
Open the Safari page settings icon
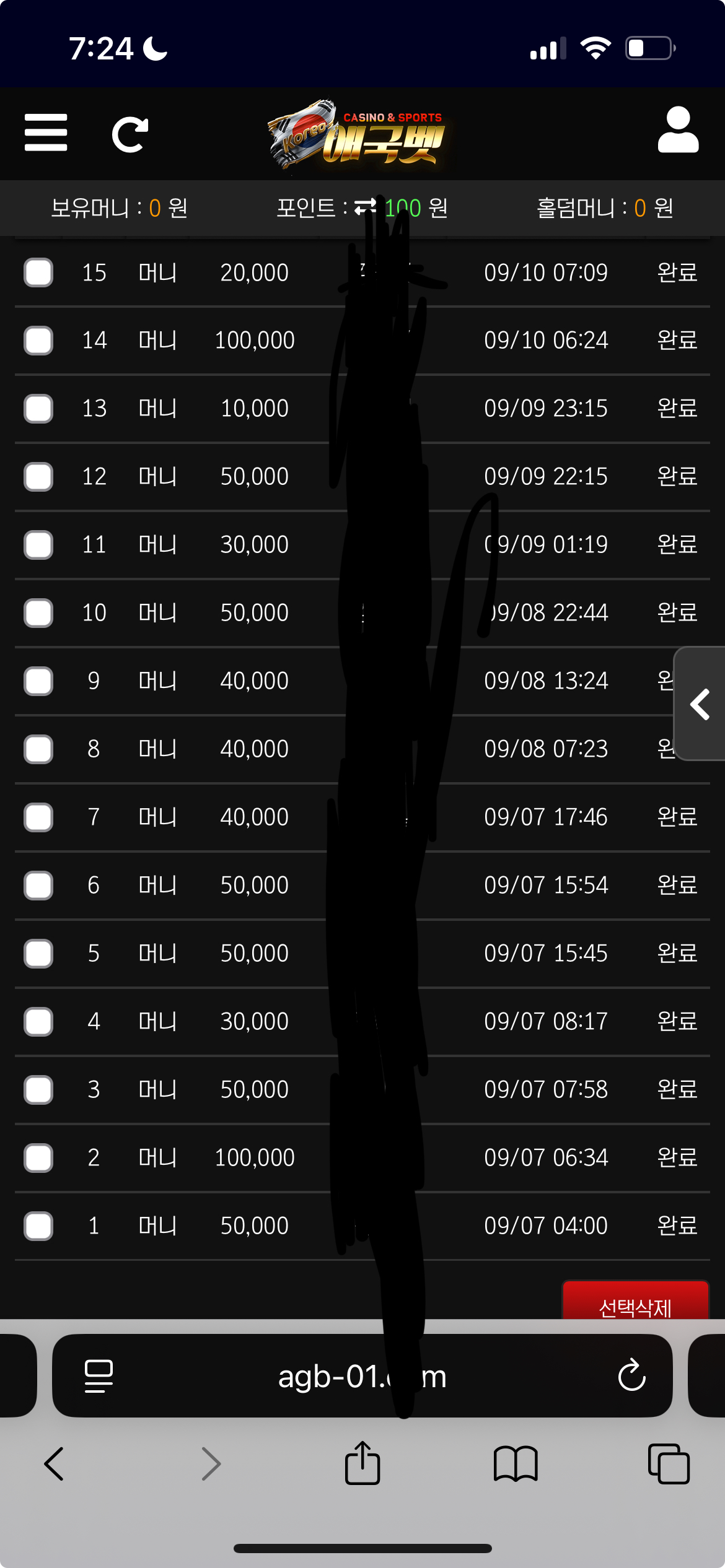pos(99,1376)
